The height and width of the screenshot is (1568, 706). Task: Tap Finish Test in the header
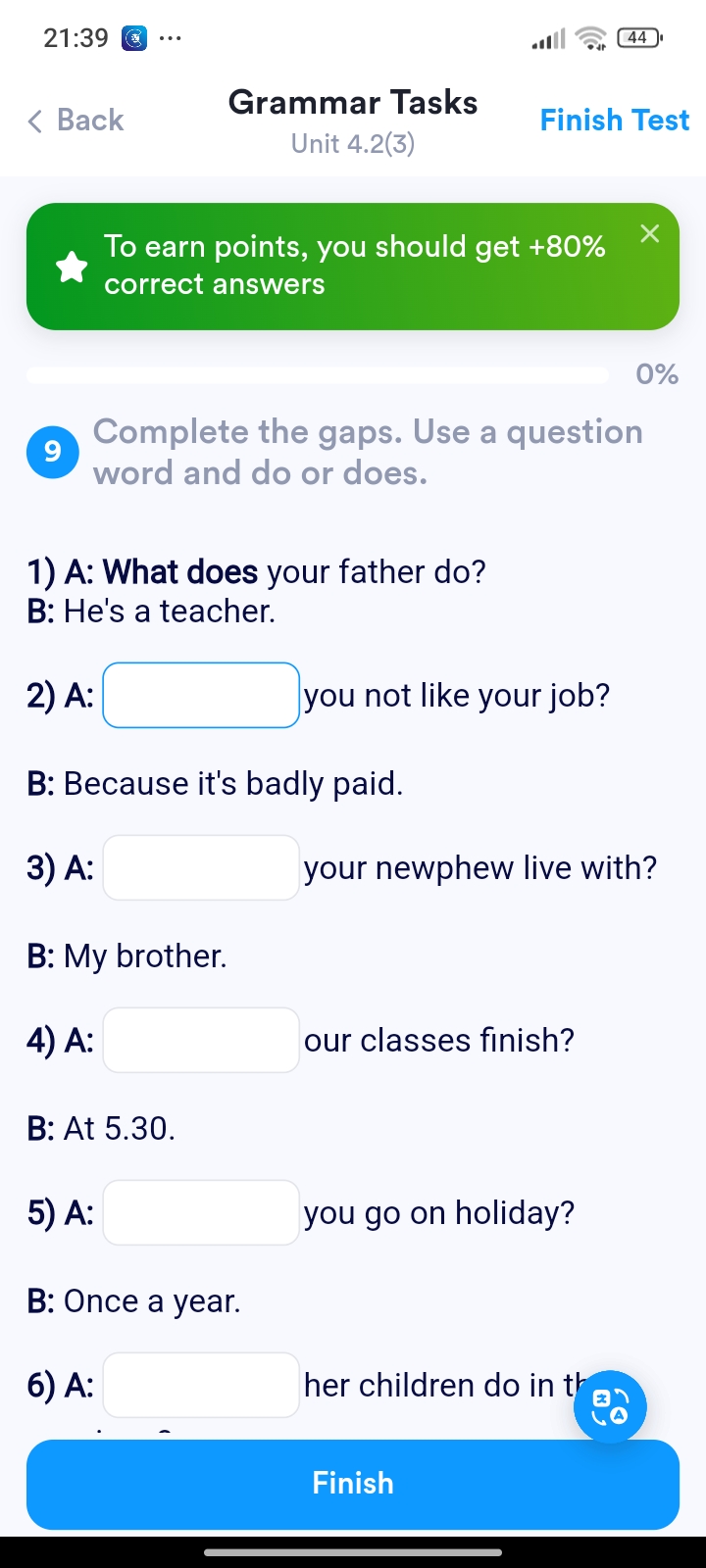coord(615,121)
